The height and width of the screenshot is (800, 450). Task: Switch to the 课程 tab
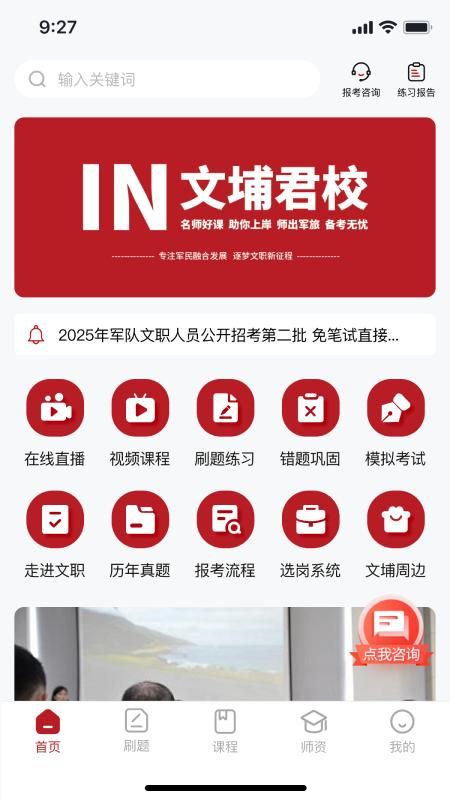(225, 731)
